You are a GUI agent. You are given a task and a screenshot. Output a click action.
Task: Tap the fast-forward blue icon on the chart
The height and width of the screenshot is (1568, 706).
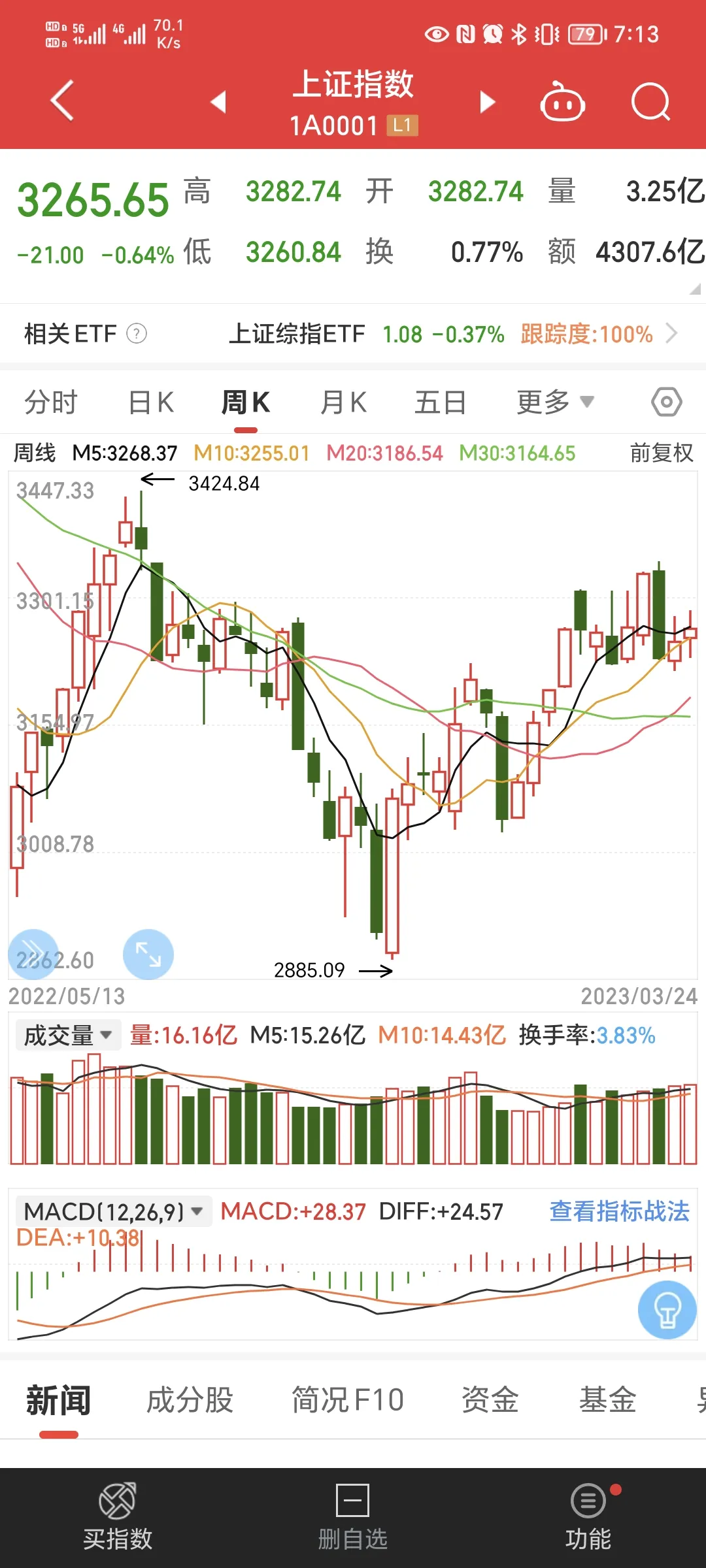(x=31, y=955)
